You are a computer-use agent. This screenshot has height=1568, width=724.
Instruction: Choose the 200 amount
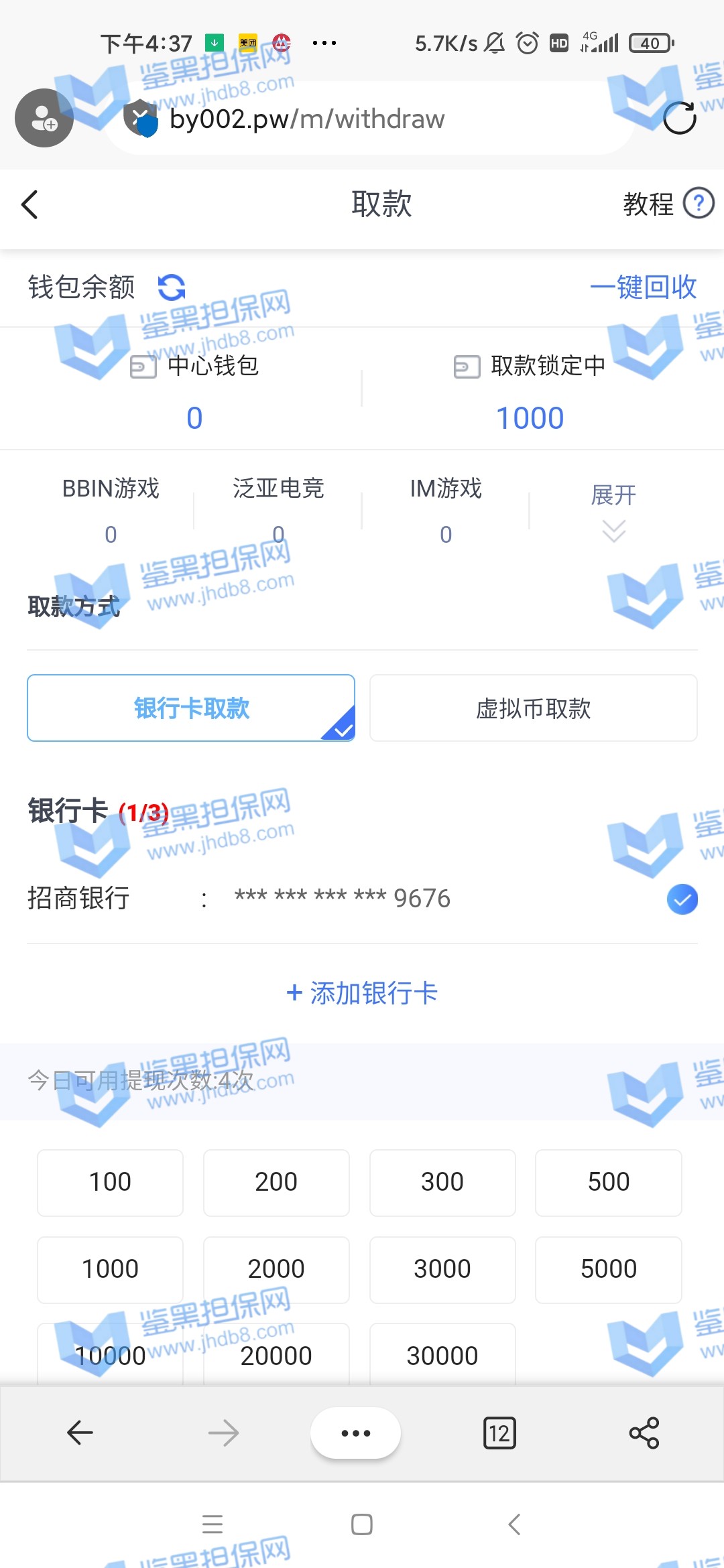(x=276, y=1182)
